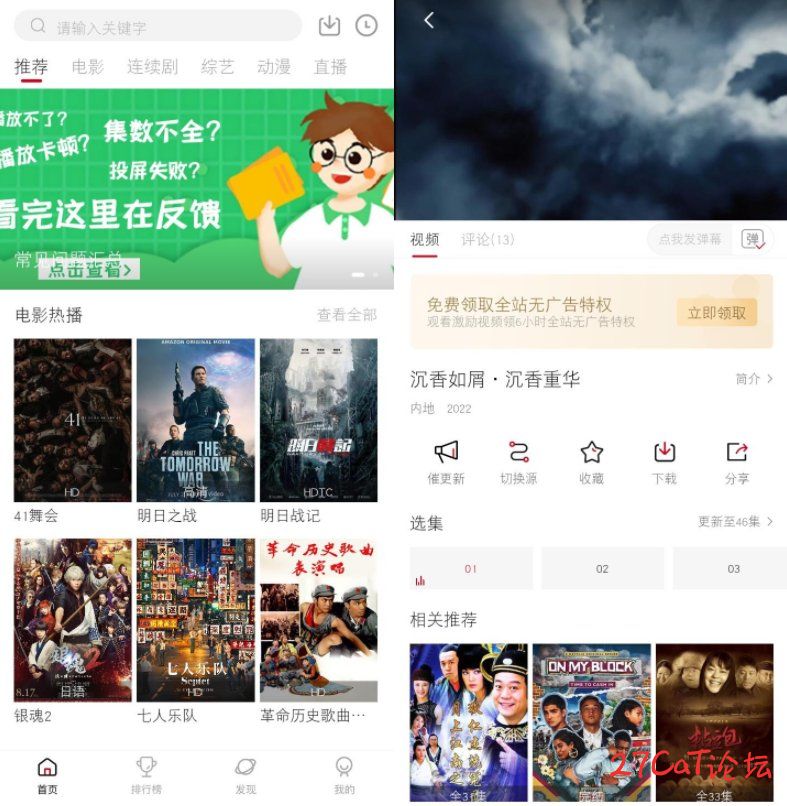This screenshot has width=787, height=806.
Task: Go back from the video page
Action: [x=429, y=20]
